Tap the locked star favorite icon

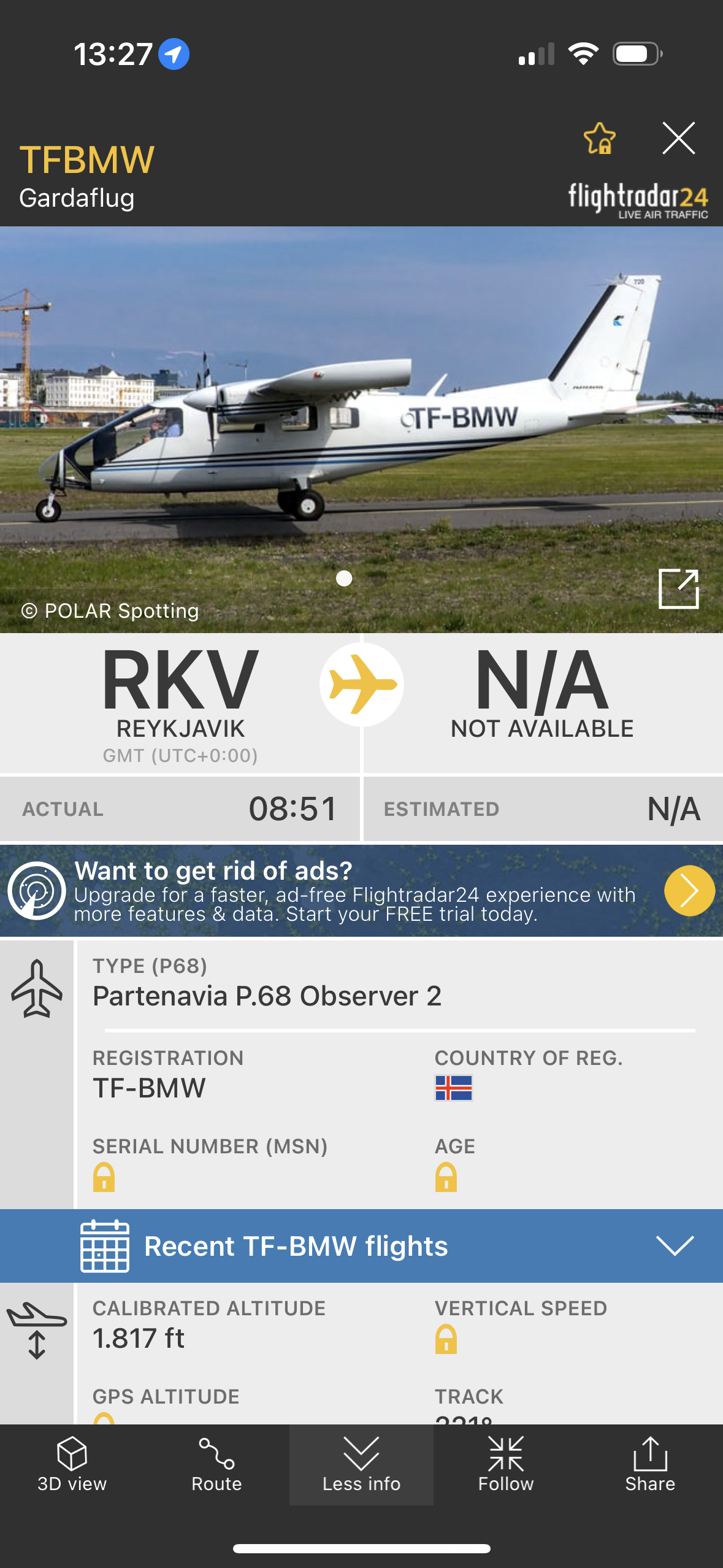[x=599, y=139]
